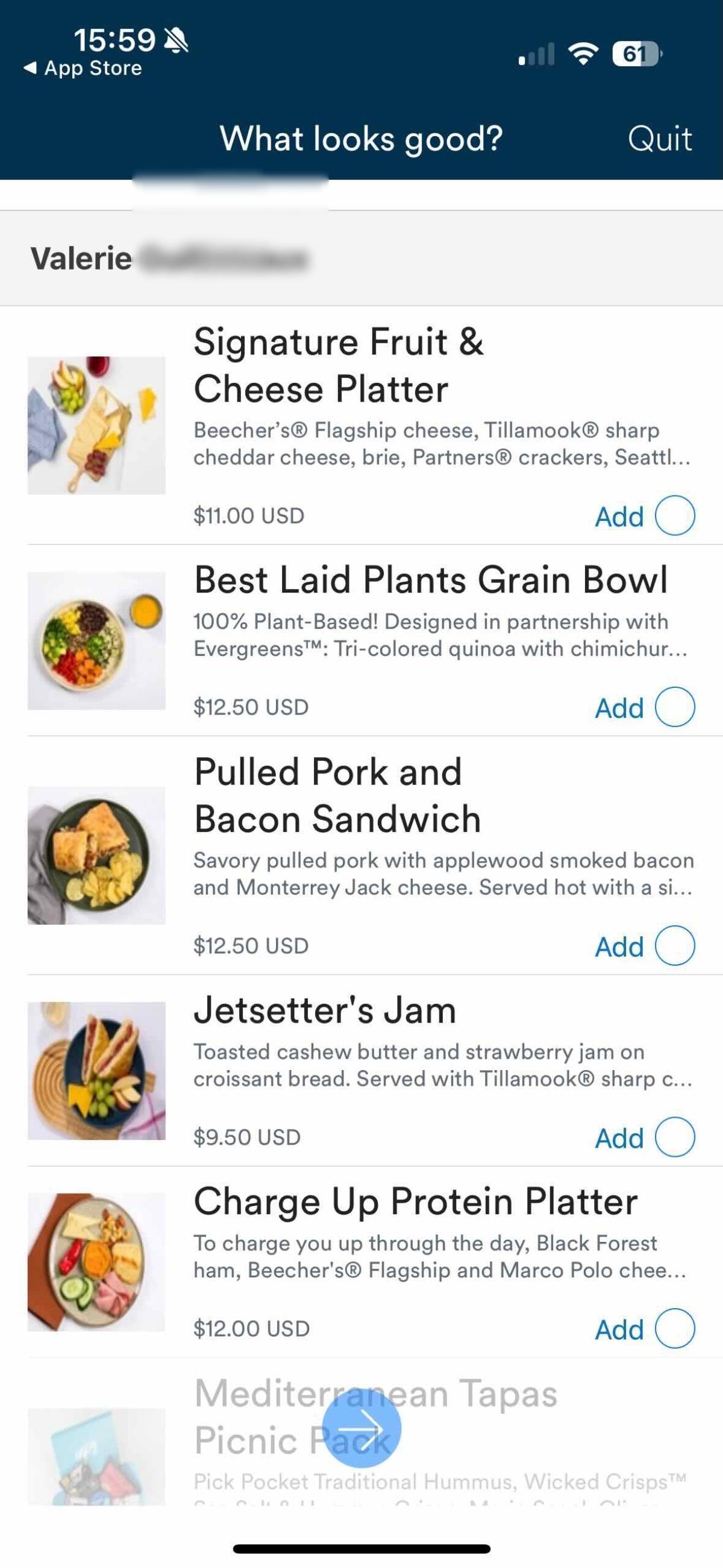Image resolution: width=723 pixels, height=1568 pixels.
Task: Add Charge Up Protein Platter to order
Action: [x=674, y=1328]
